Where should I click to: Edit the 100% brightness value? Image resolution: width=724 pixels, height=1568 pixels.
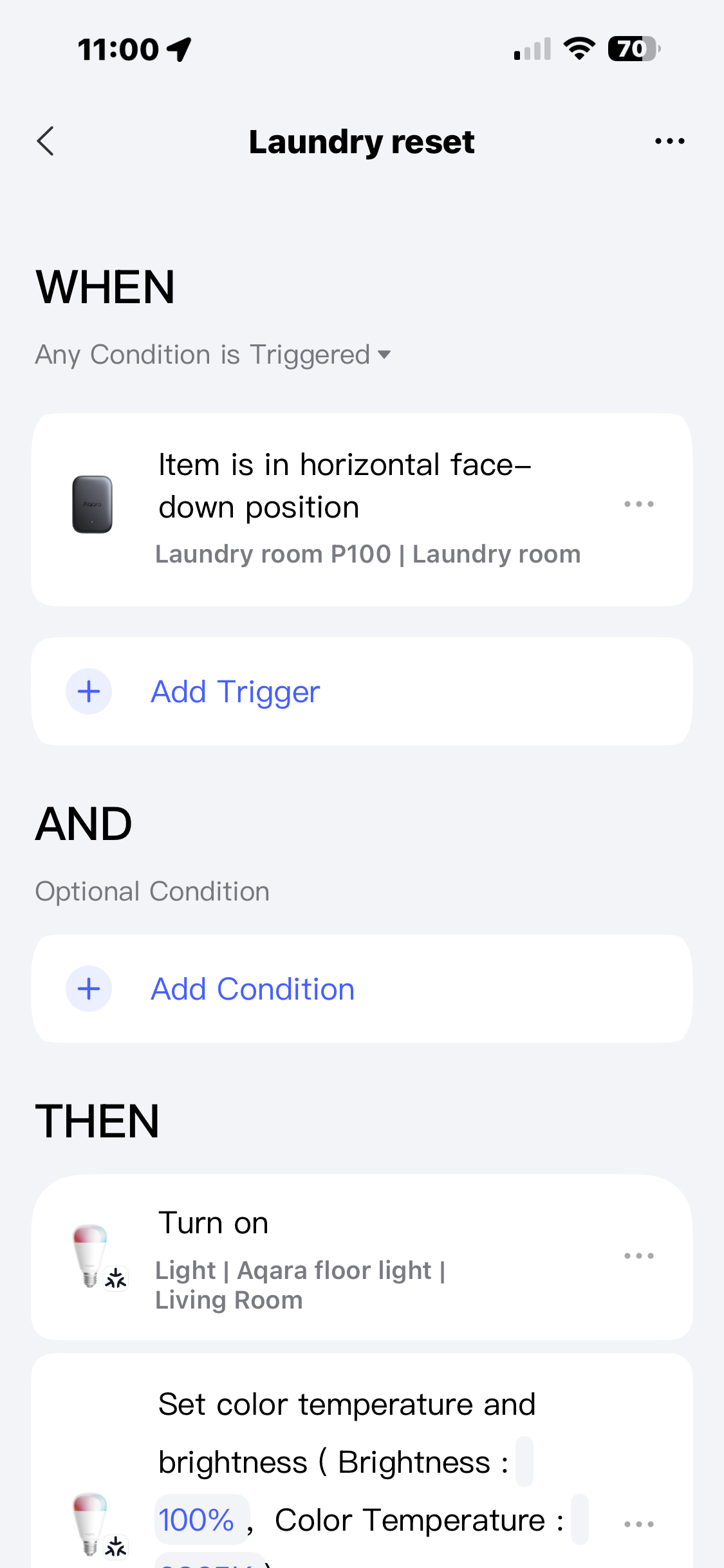tap(197, 1520)
